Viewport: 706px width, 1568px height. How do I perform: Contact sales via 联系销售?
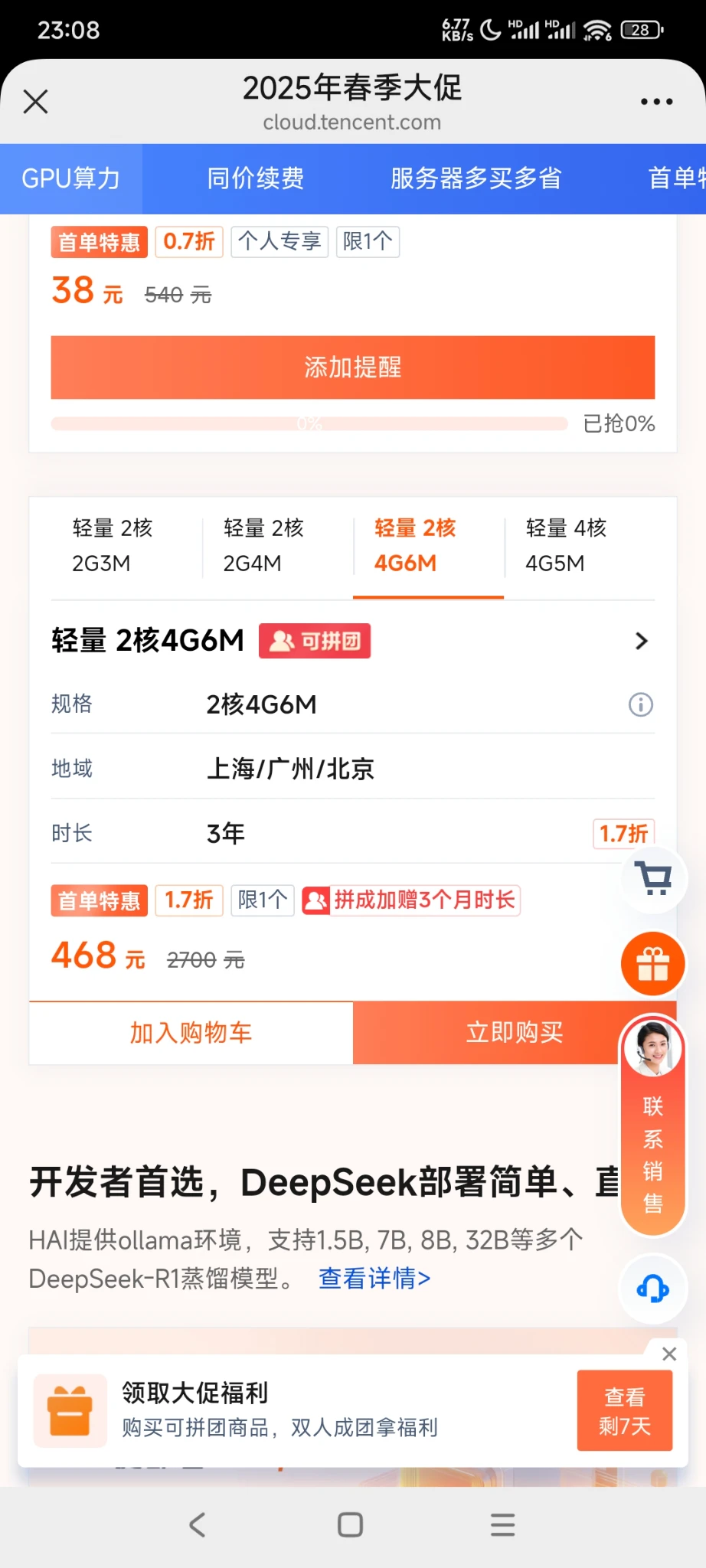pos(652,1124)
